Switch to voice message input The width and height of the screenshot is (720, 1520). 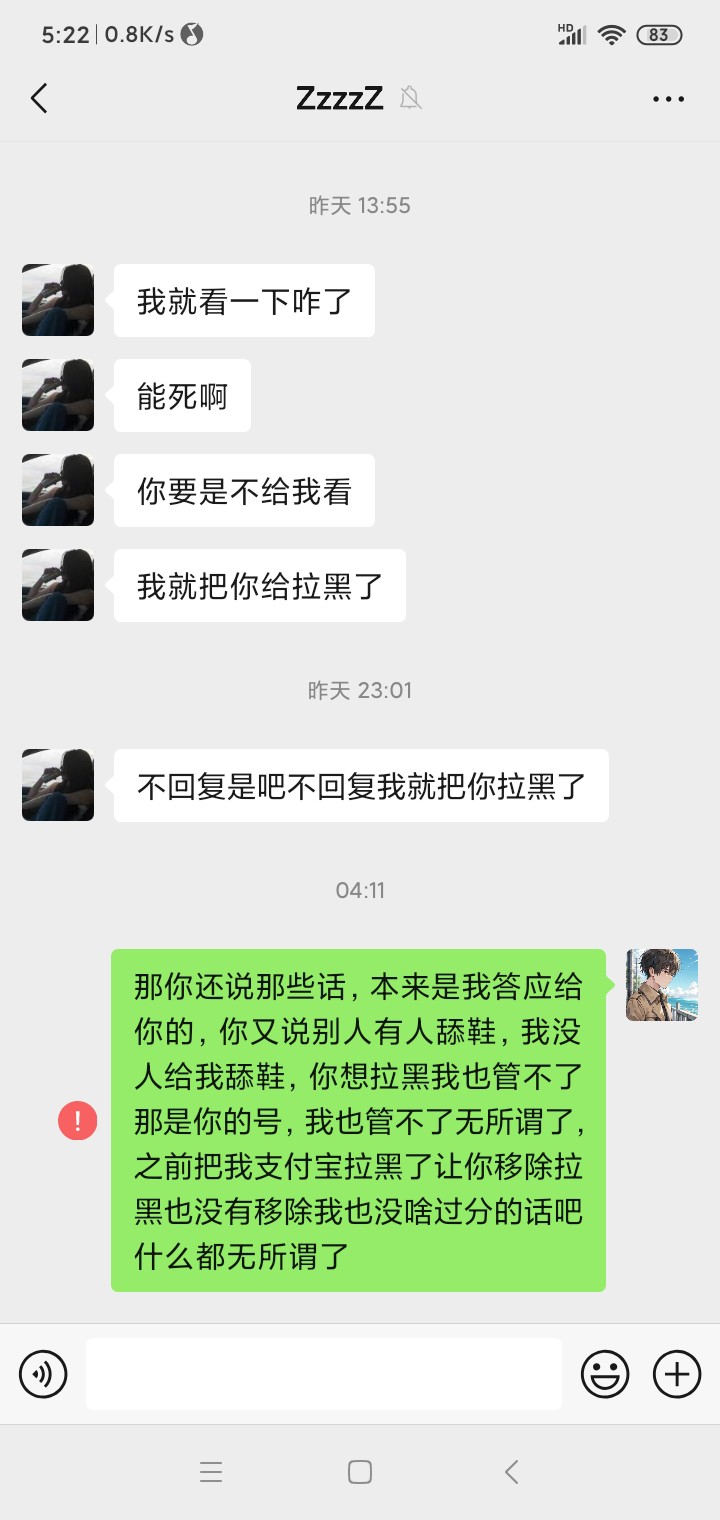[x=43, y=1374]
